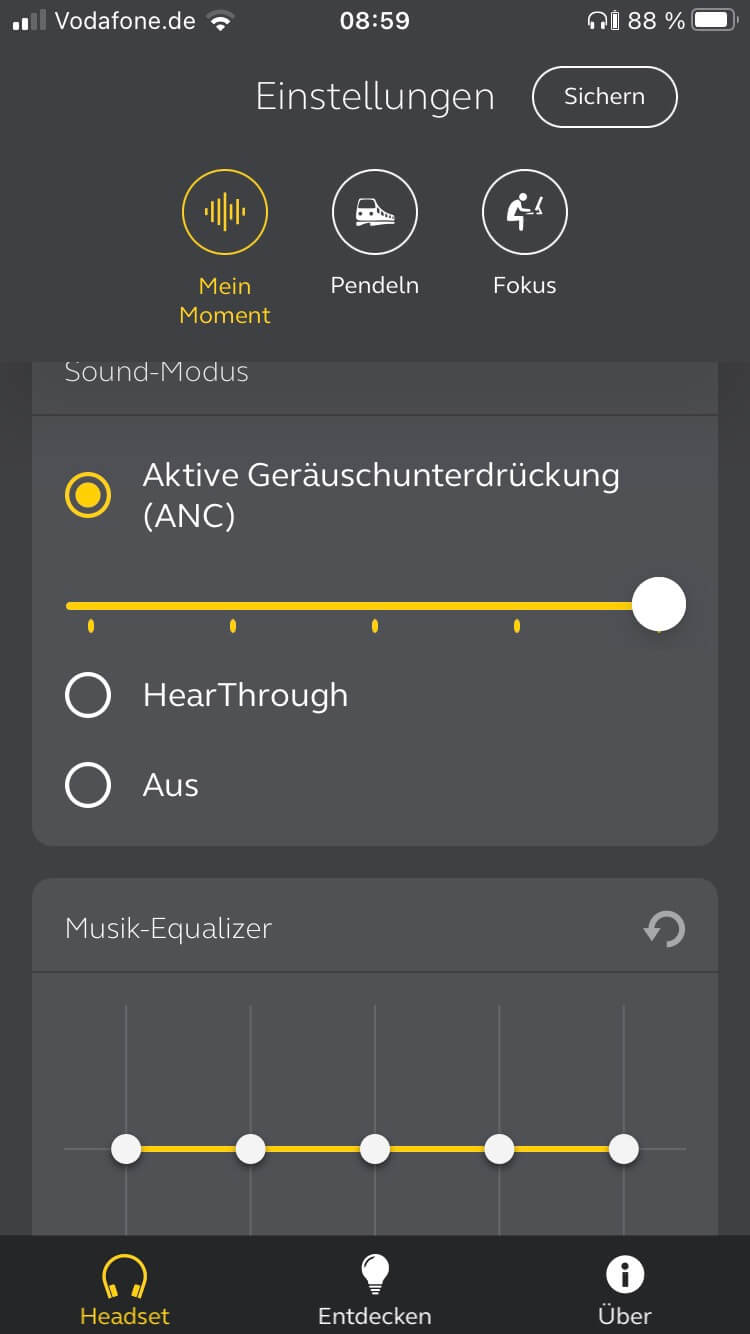The height and width of the screenshot is (1334, 750).
Task: Tap the ANC level slider handle
Action: pos(659,605)
